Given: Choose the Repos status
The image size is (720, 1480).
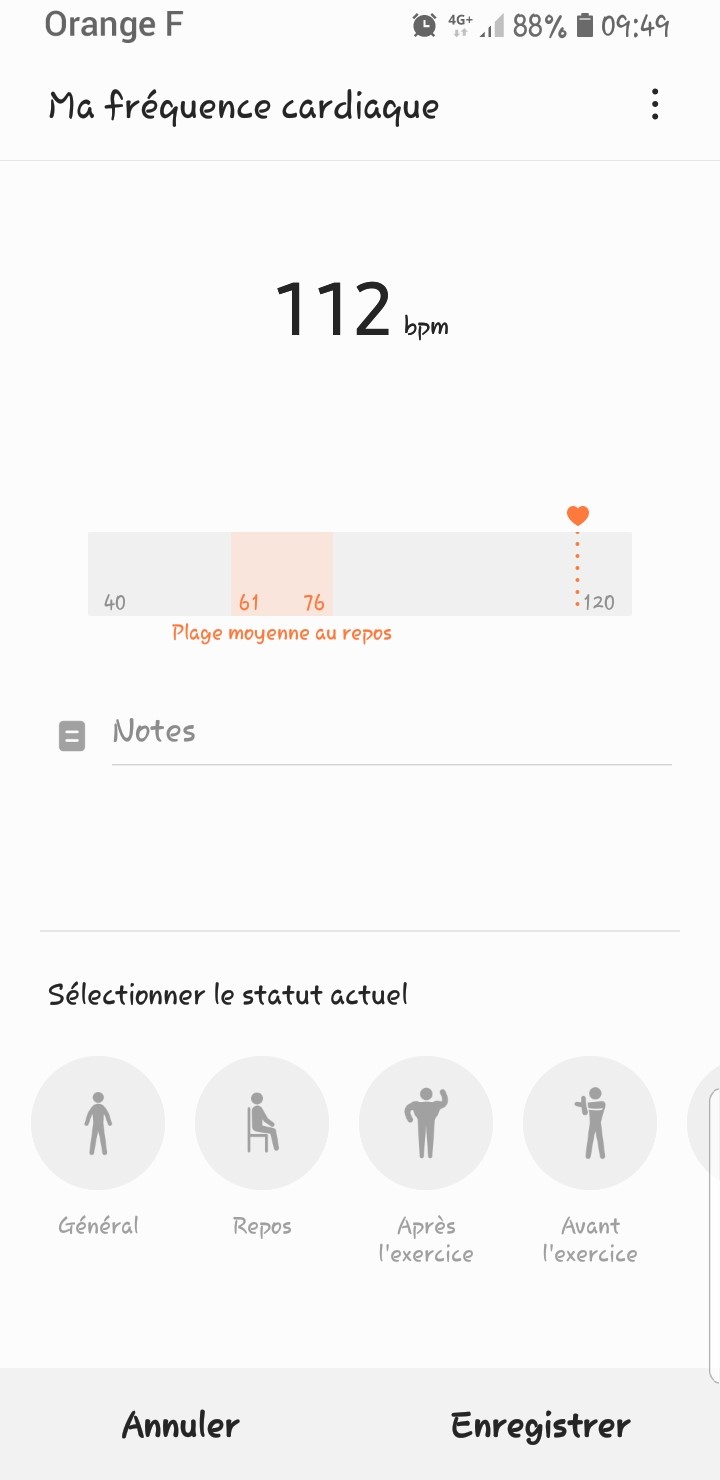Looking at the screenshot, I should (262, 1123).
